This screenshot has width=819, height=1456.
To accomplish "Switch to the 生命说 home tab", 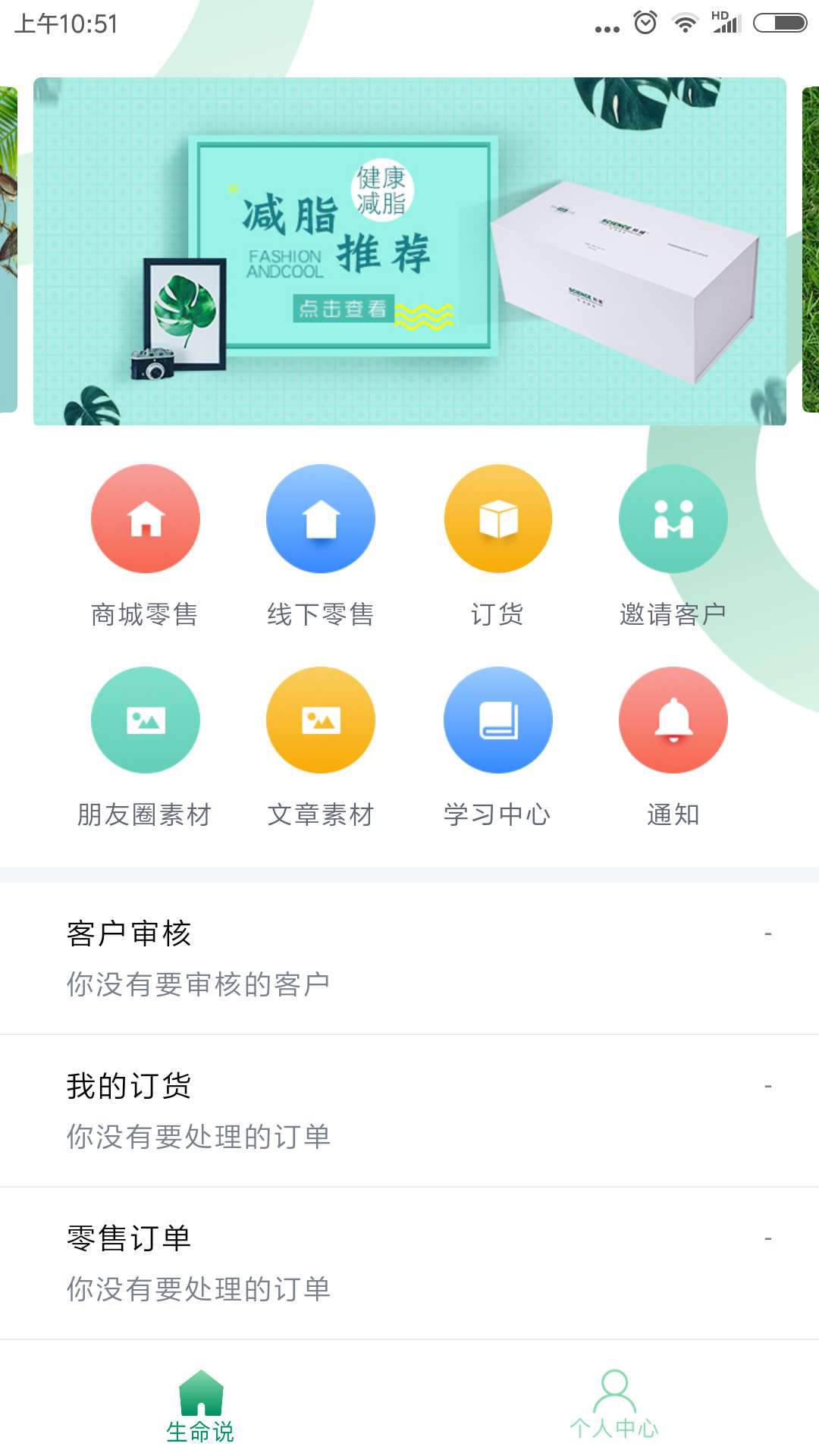I will [x=201, y=1405].
